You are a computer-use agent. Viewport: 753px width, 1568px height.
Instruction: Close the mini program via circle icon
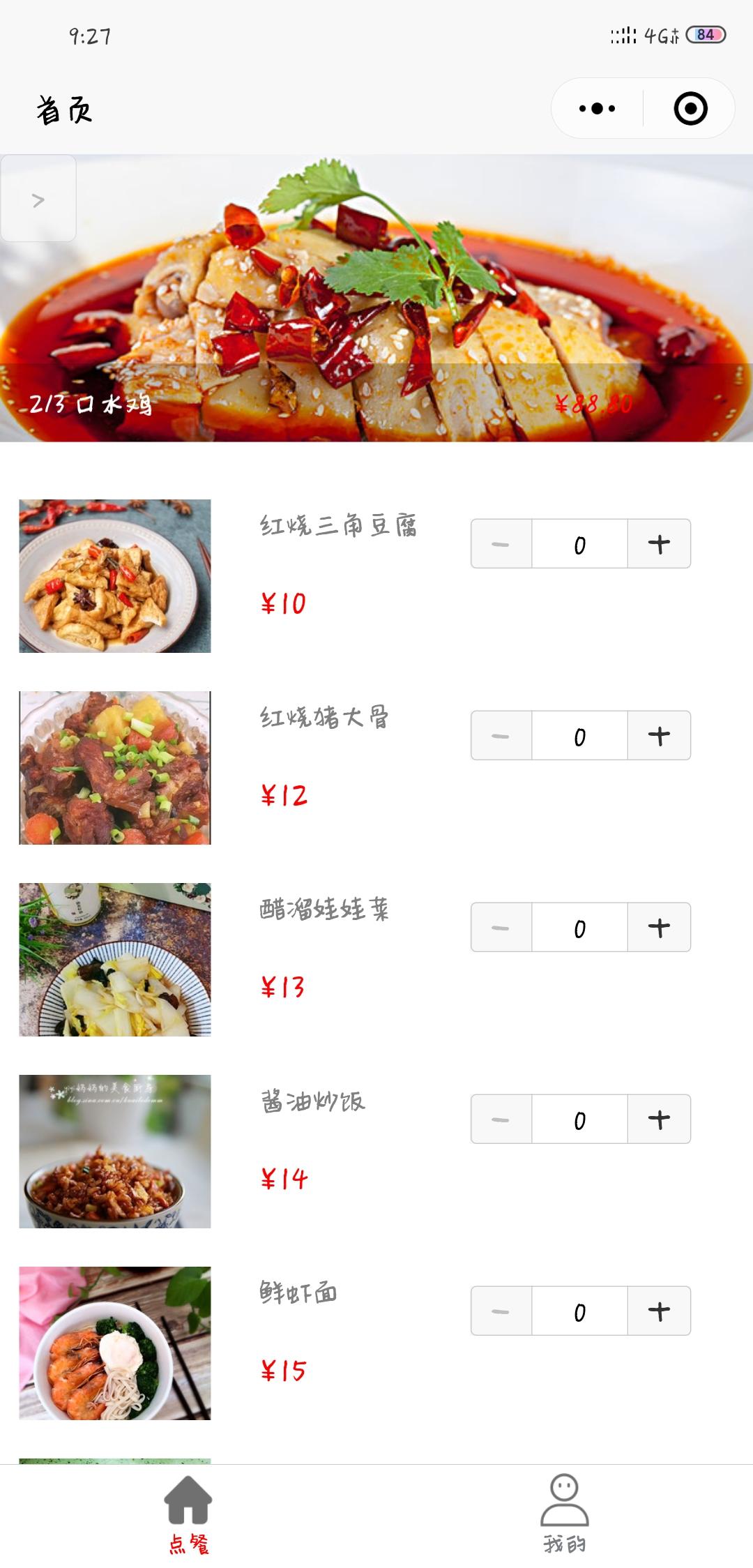(x=690, y=109)
